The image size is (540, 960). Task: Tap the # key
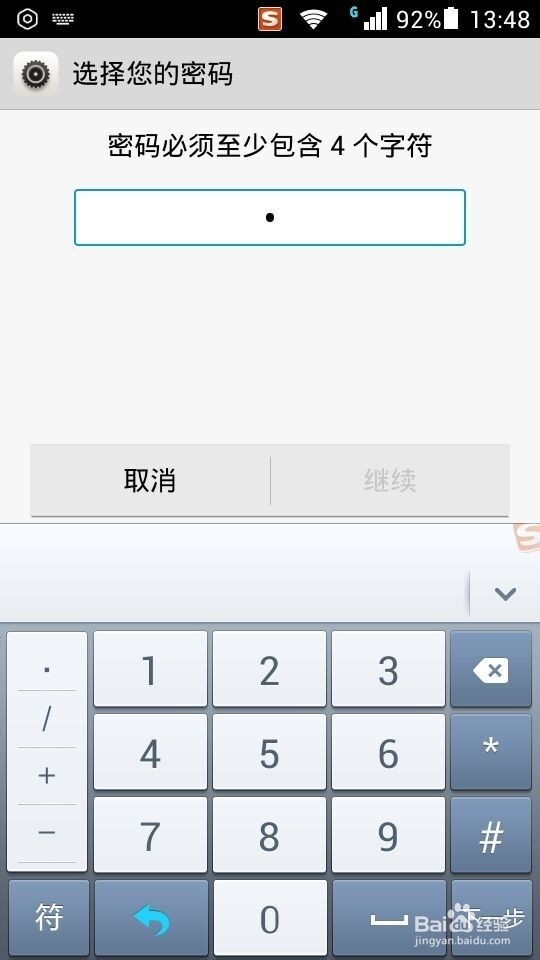[491, 835]
